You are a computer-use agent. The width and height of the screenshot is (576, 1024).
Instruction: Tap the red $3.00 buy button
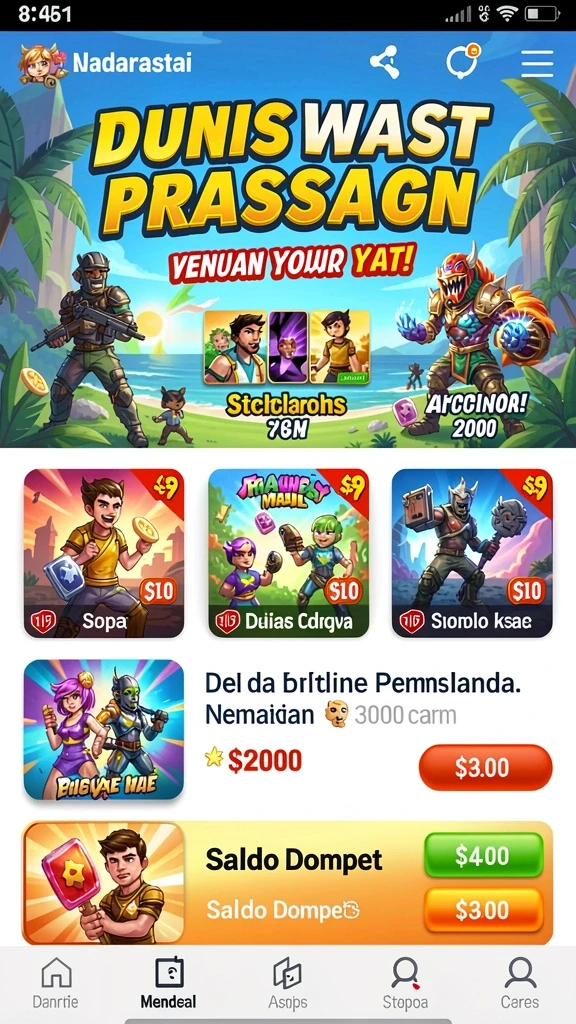coord(485,768)
